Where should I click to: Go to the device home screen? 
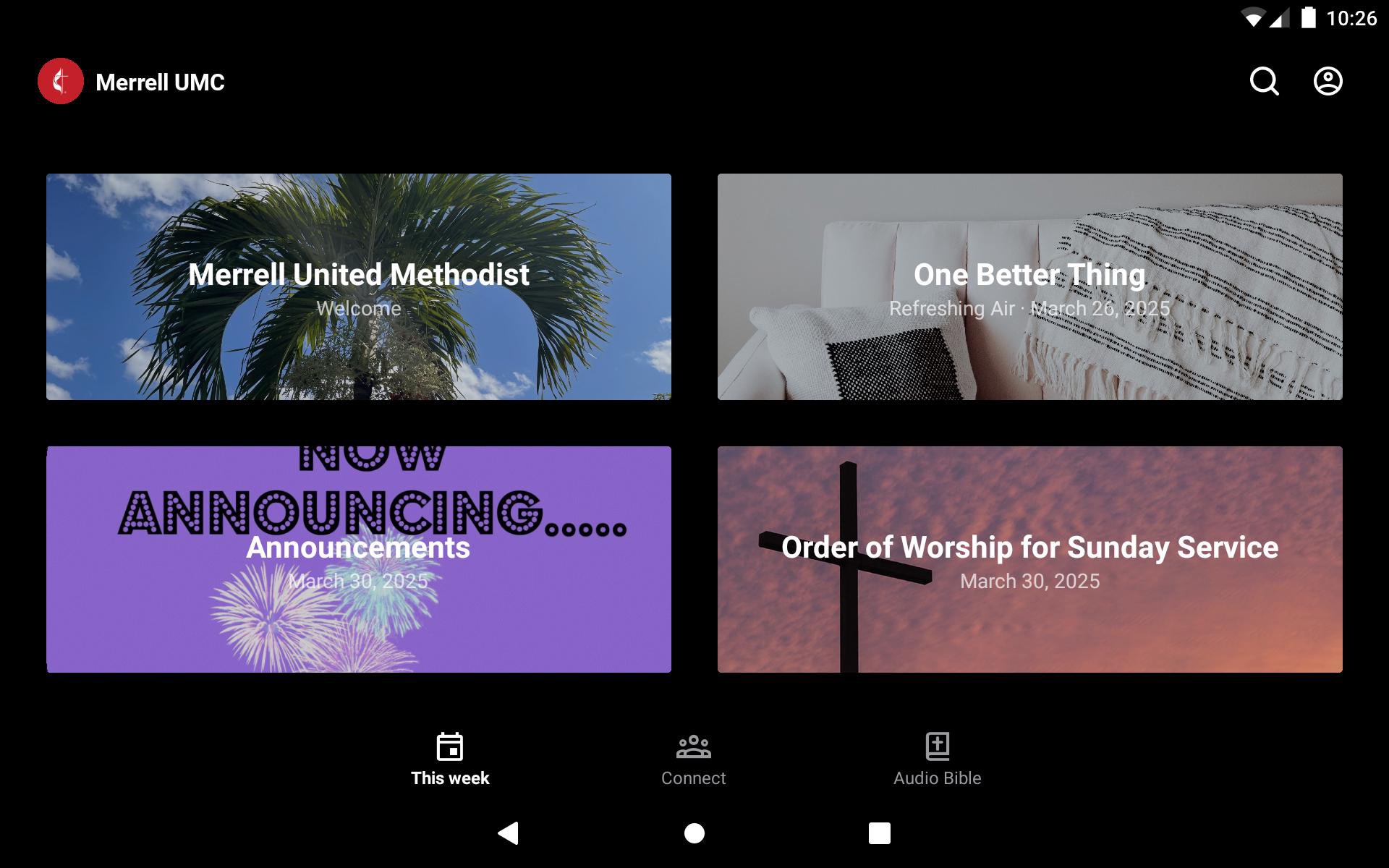click(x=694, y=833)
